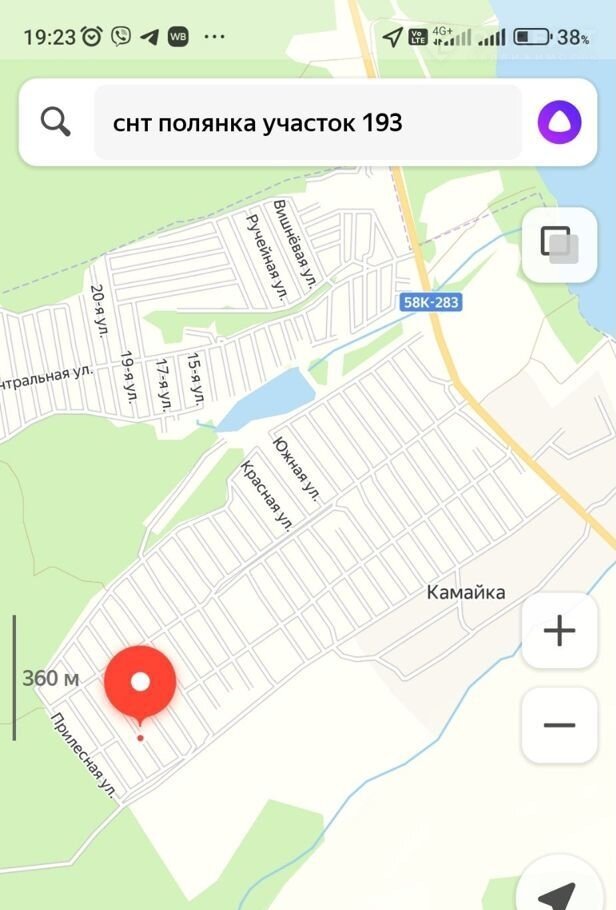Viewport: 616px width, 910px height.
Task: Open the map layers button
Action: [559, 245]
